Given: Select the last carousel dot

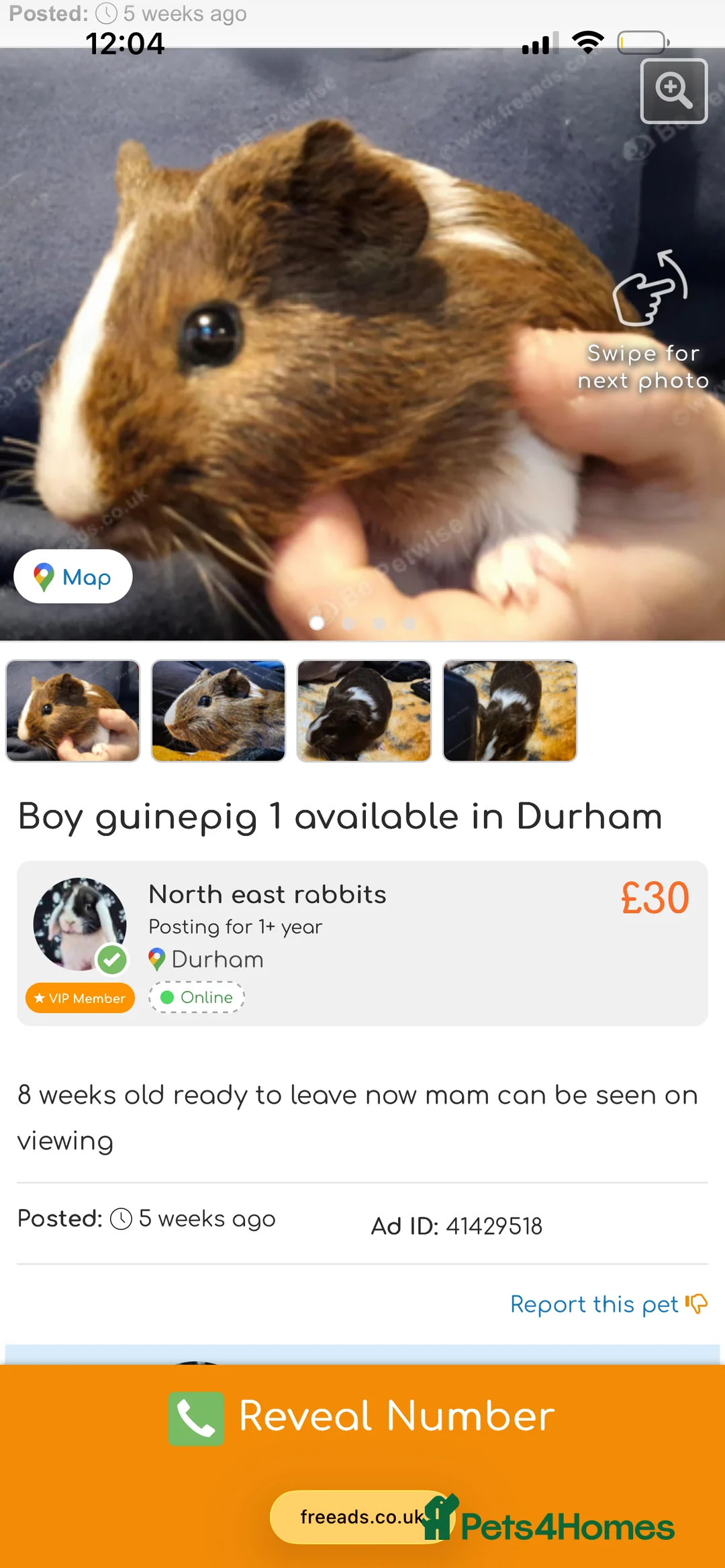Looking at the screenshot, I should click(409, 623).
